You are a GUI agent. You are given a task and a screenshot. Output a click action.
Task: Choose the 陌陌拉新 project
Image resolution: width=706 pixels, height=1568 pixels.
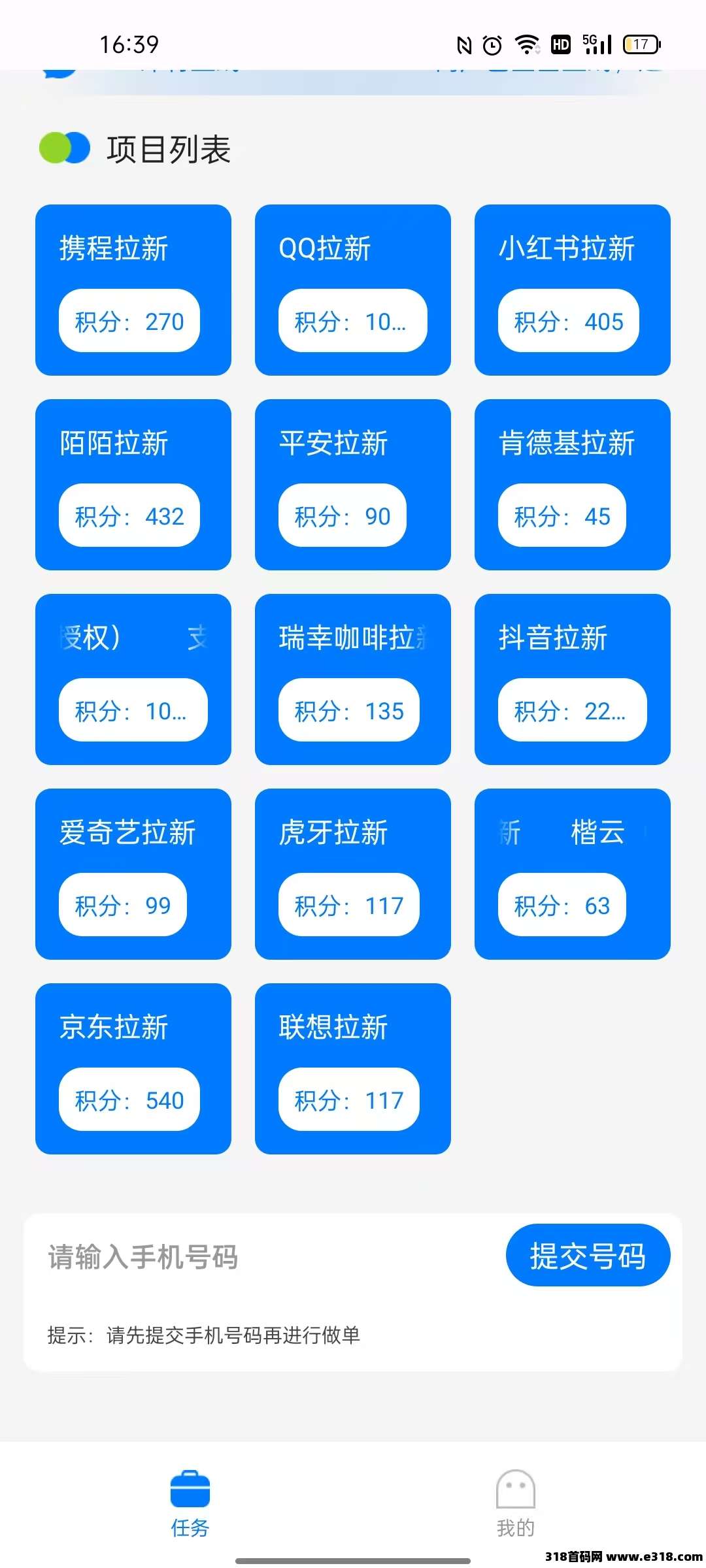tap(133, 484)
